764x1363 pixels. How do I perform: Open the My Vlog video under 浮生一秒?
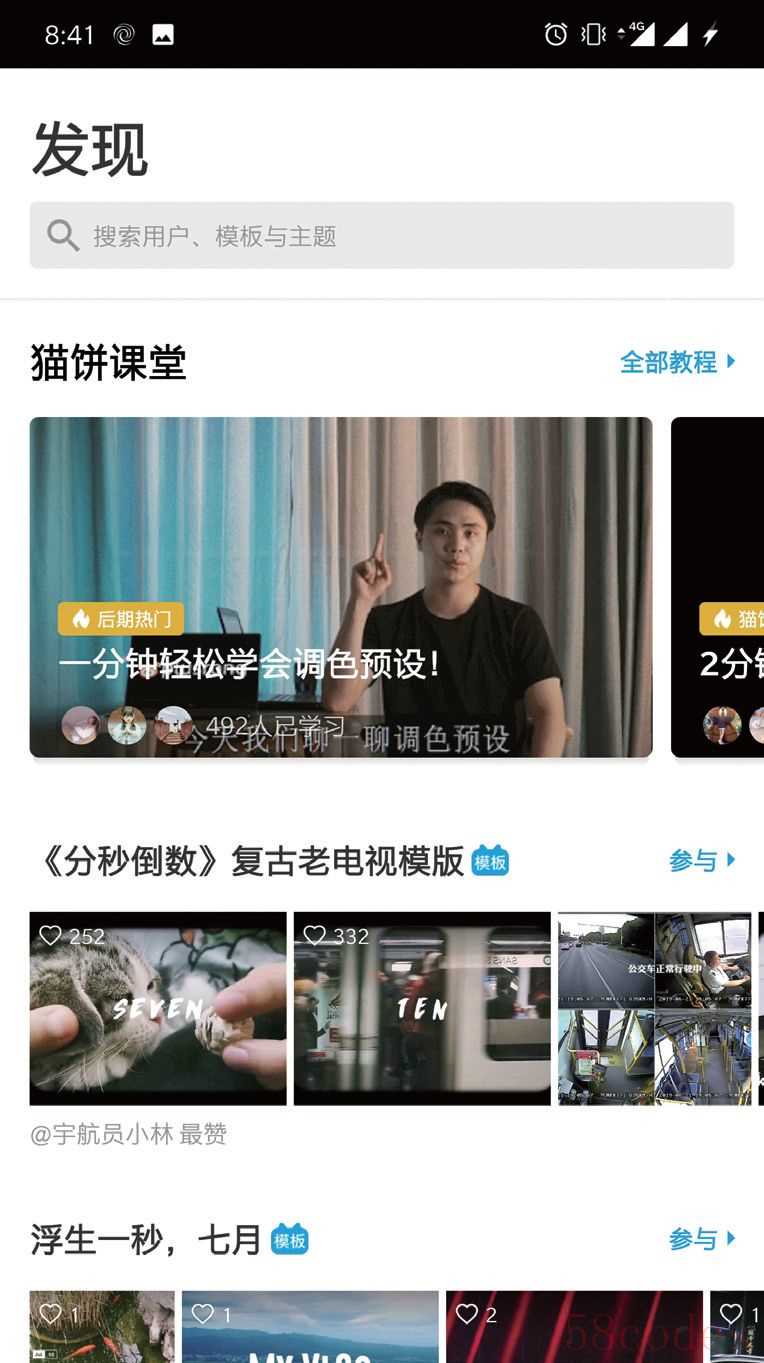(310, 1326)
